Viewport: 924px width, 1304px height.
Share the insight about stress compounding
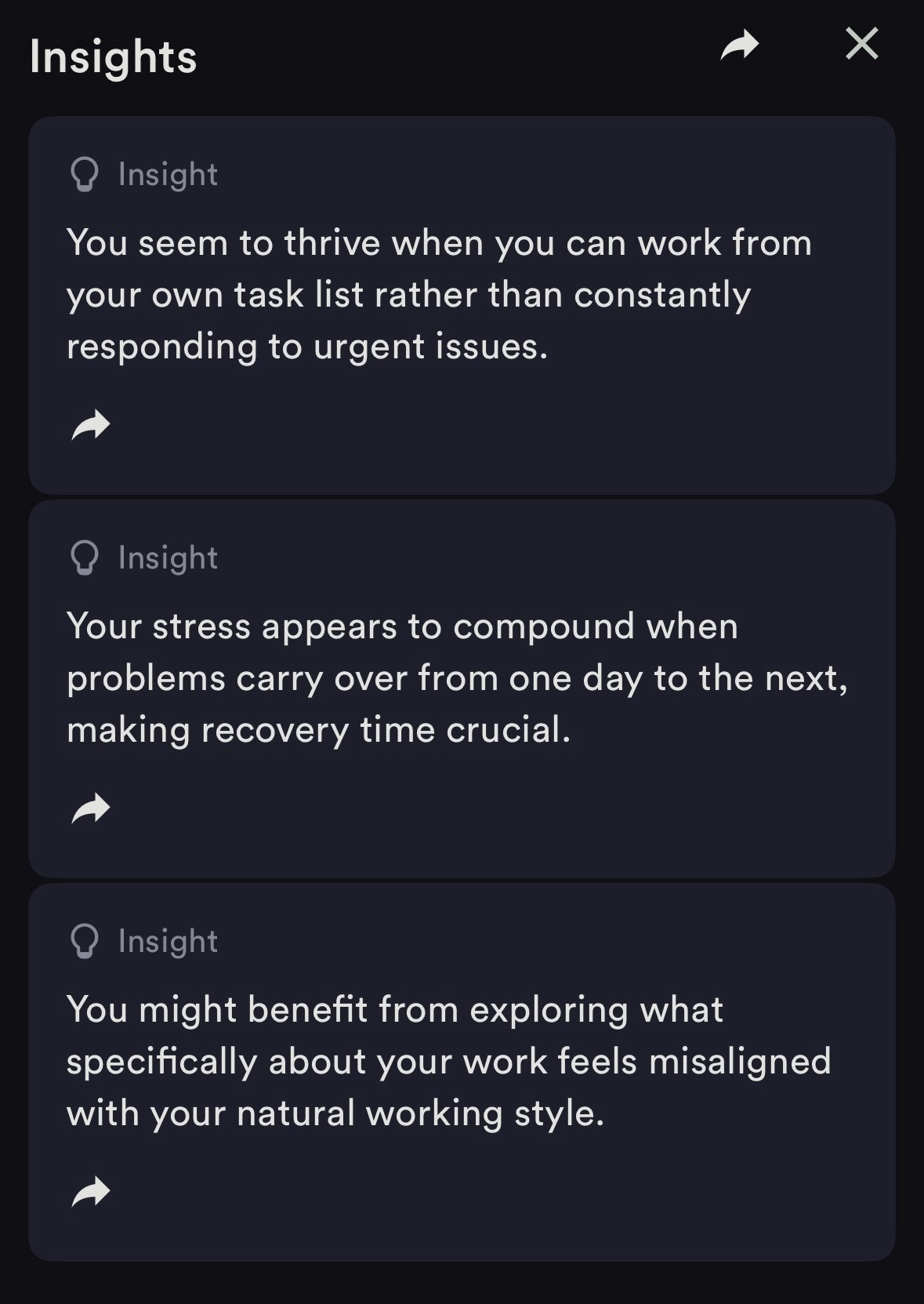click(x=91, y=808)
